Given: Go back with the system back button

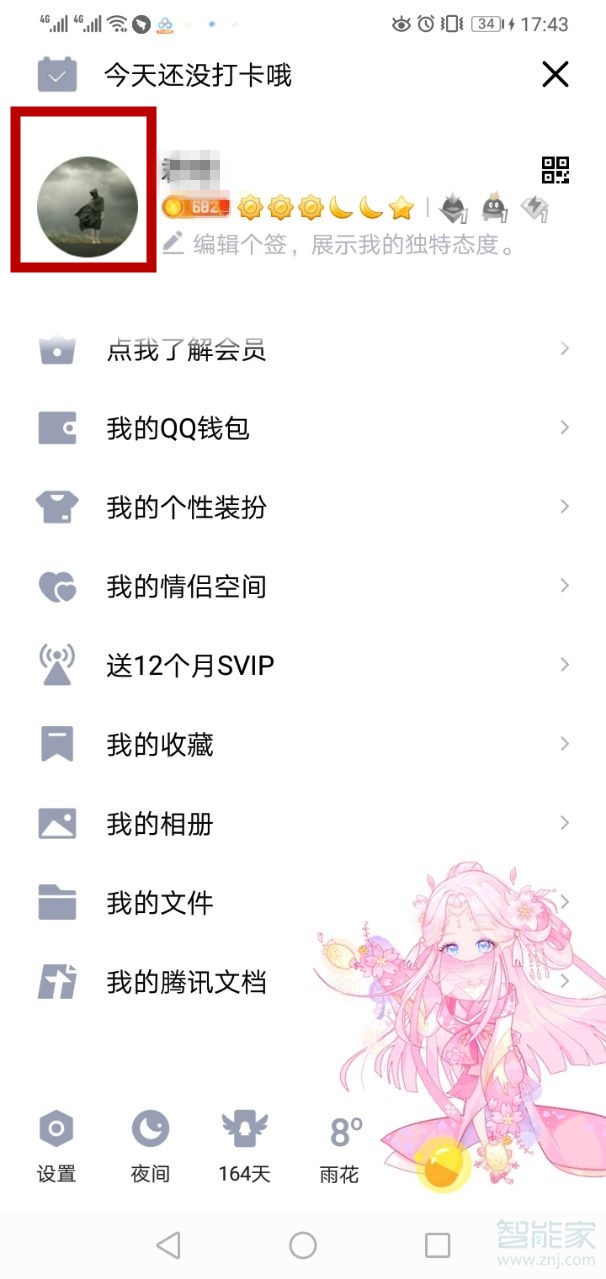Looking at the screenshot, I should (x=169, y=1245).
